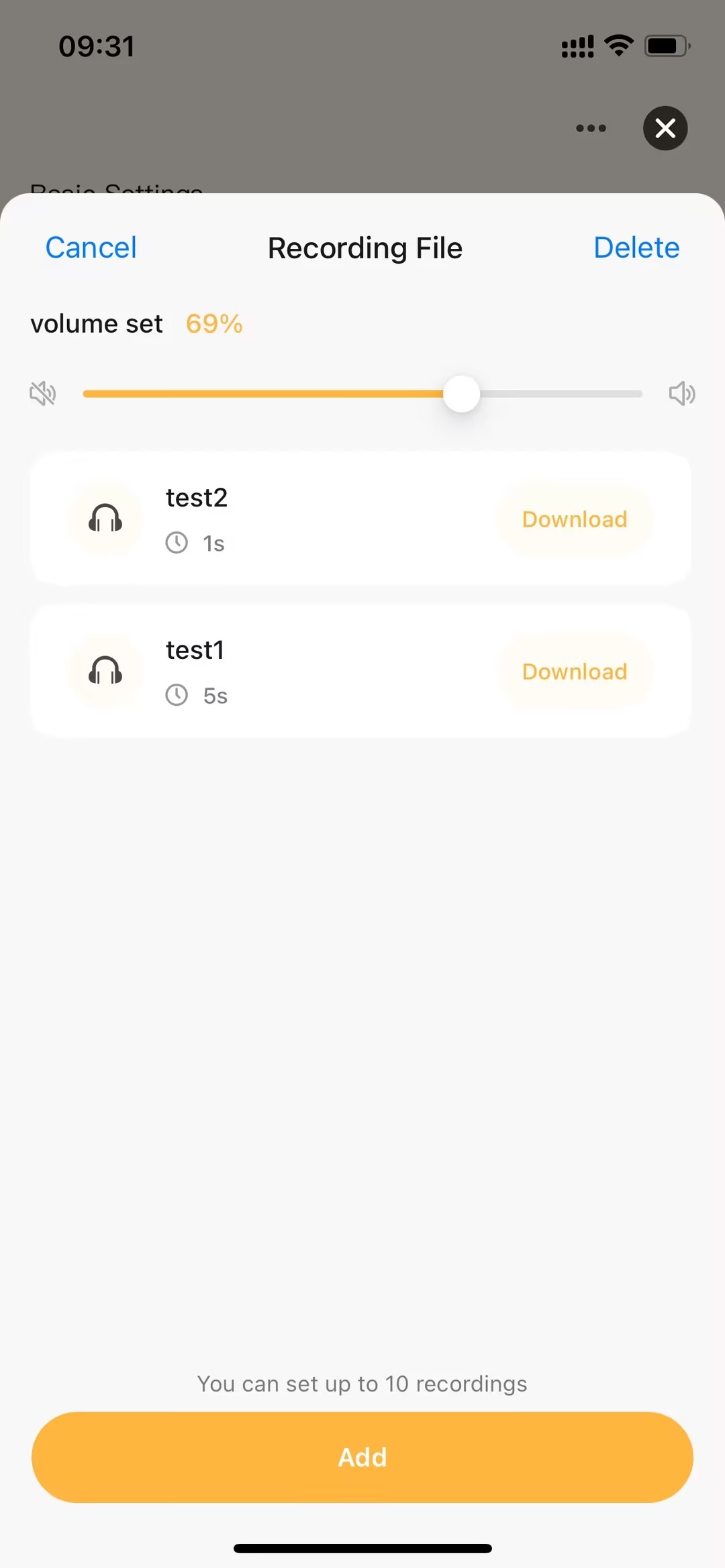The image size is (725, 1568).
Task: Close the mini program with X
Action: pyautogui.click(x=665, y=127)
